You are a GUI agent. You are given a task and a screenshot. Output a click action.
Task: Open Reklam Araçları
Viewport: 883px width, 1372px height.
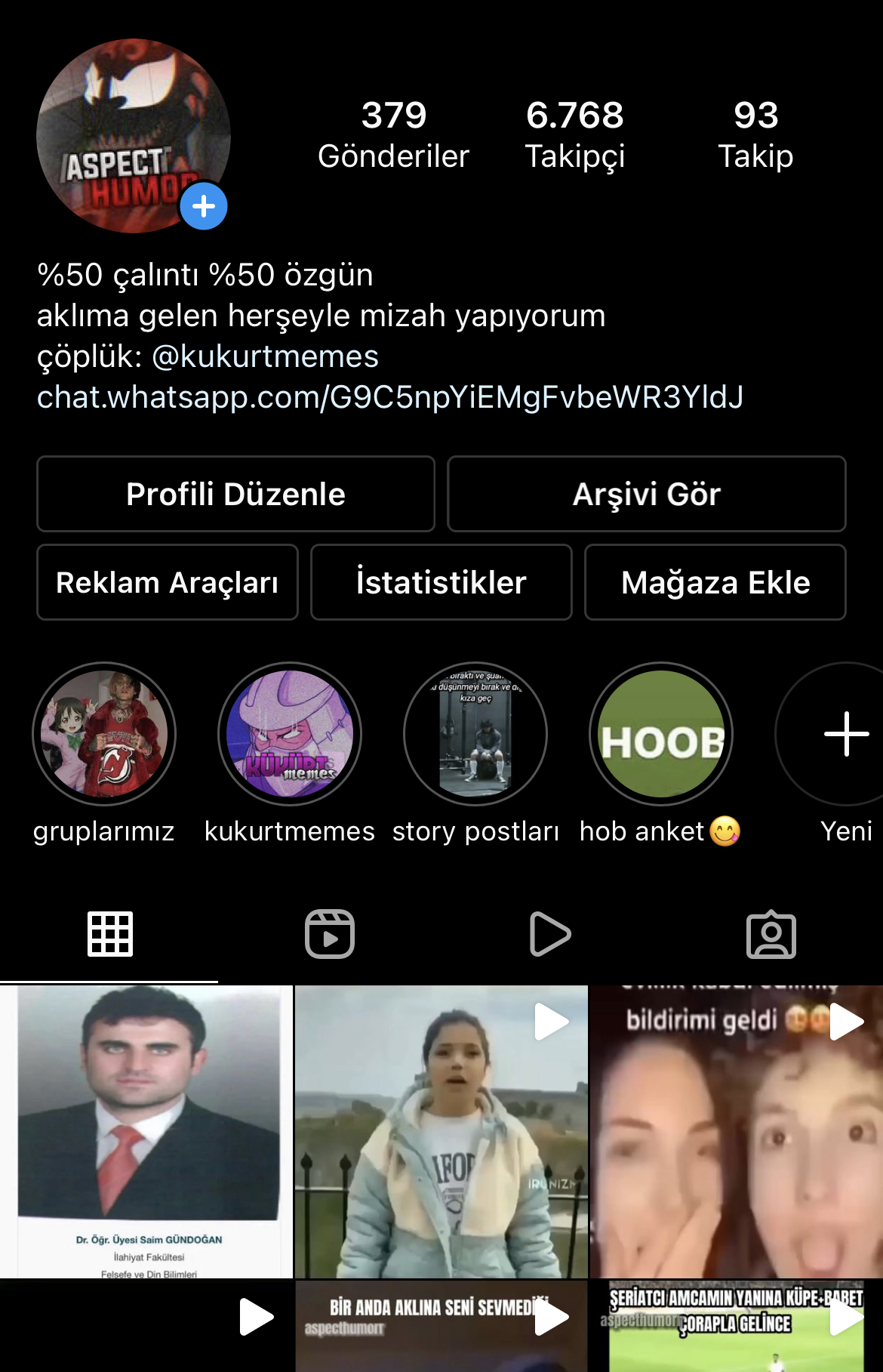pyautogui.click(x=168, y=582)
